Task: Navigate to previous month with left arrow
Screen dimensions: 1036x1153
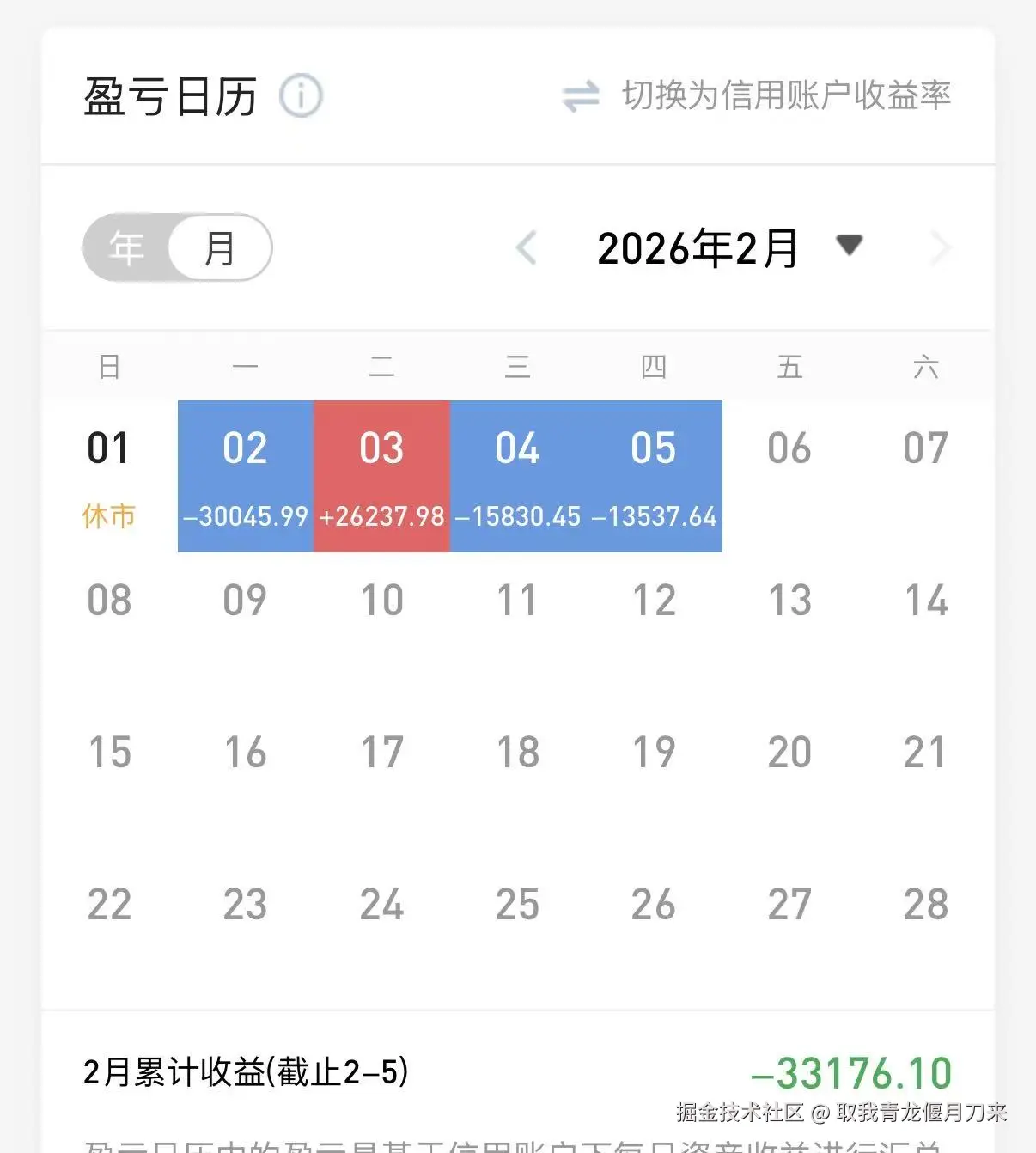Action: 527,247
